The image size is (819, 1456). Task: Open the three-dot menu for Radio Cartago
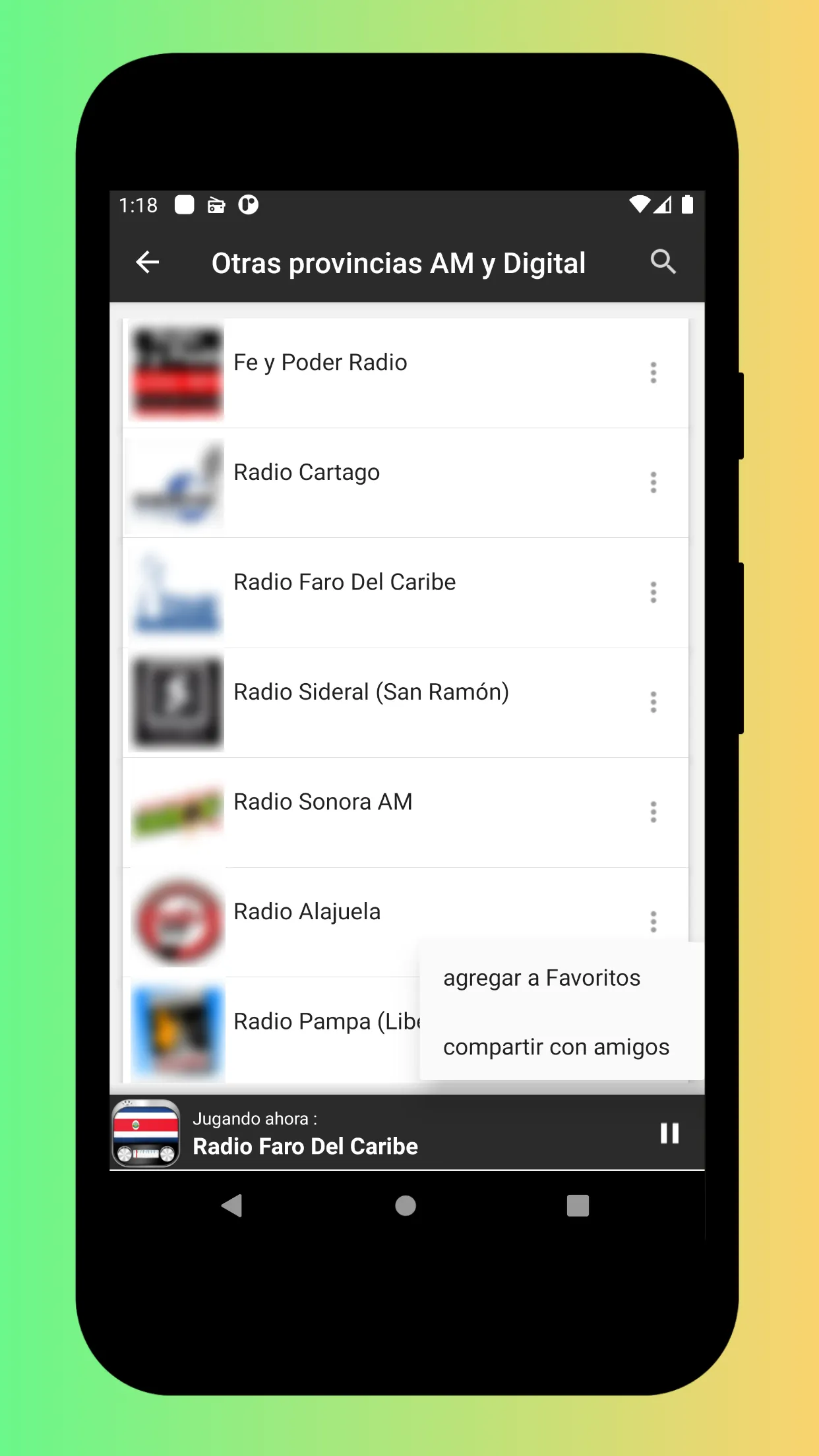(x=653, y=482)
